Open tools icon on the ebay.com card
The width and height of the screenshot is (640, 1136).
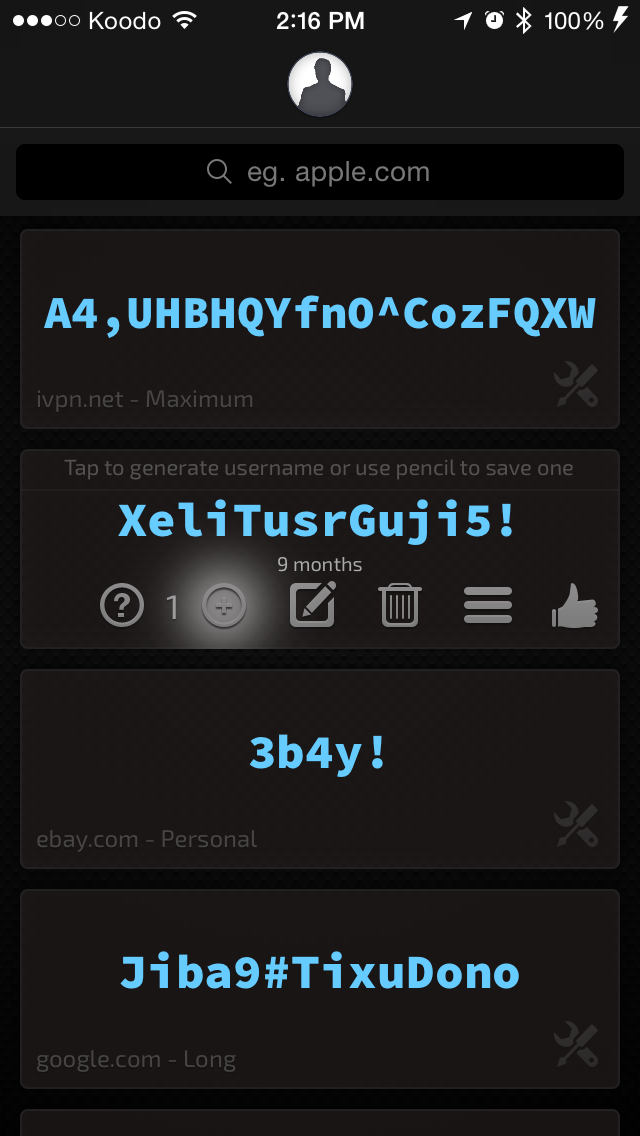click(x=576, y=826)
